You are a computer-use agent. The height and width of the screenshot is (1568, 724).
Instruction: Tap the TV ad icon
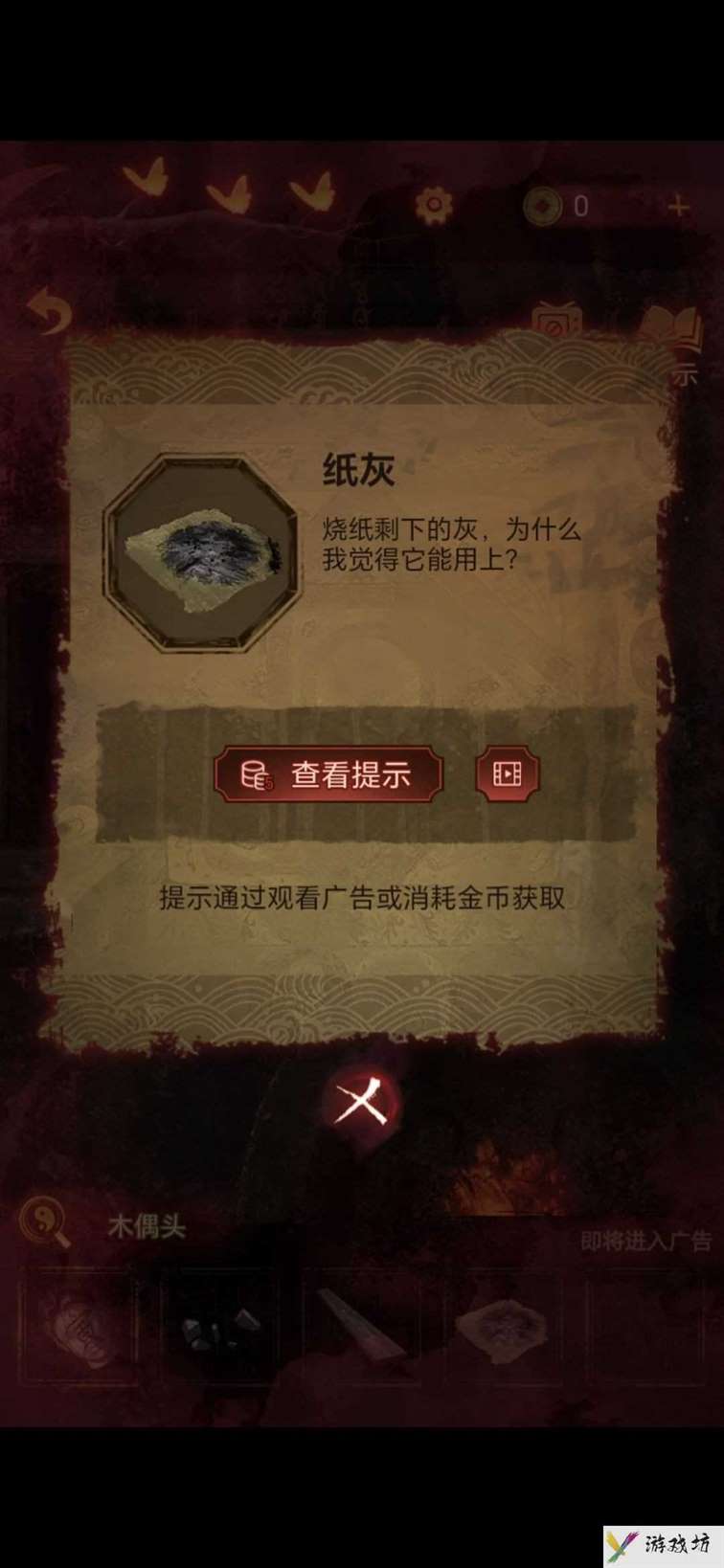[x=556, y=324]
